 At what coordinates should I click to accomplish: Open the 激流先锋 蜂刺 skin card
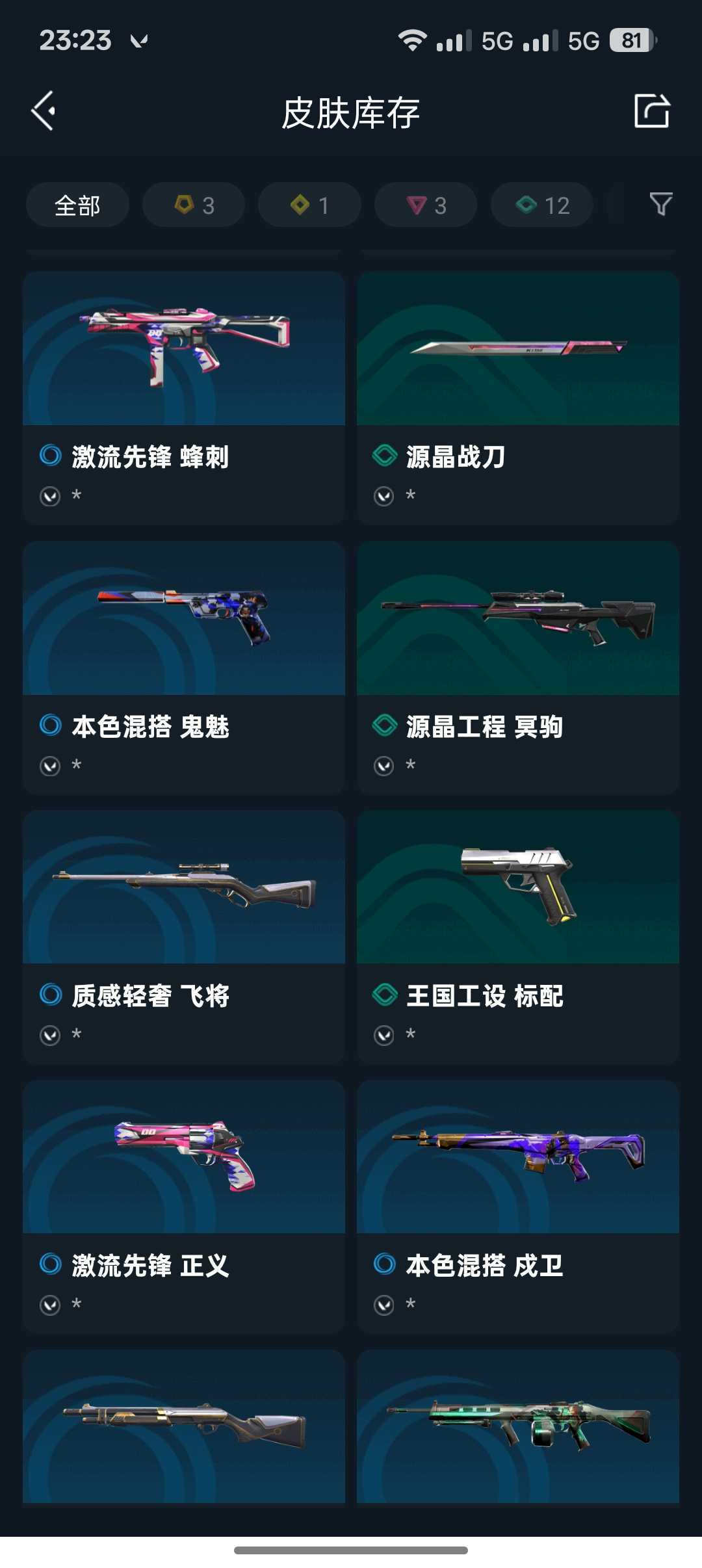pyautogui.click(x=184, y=397)
